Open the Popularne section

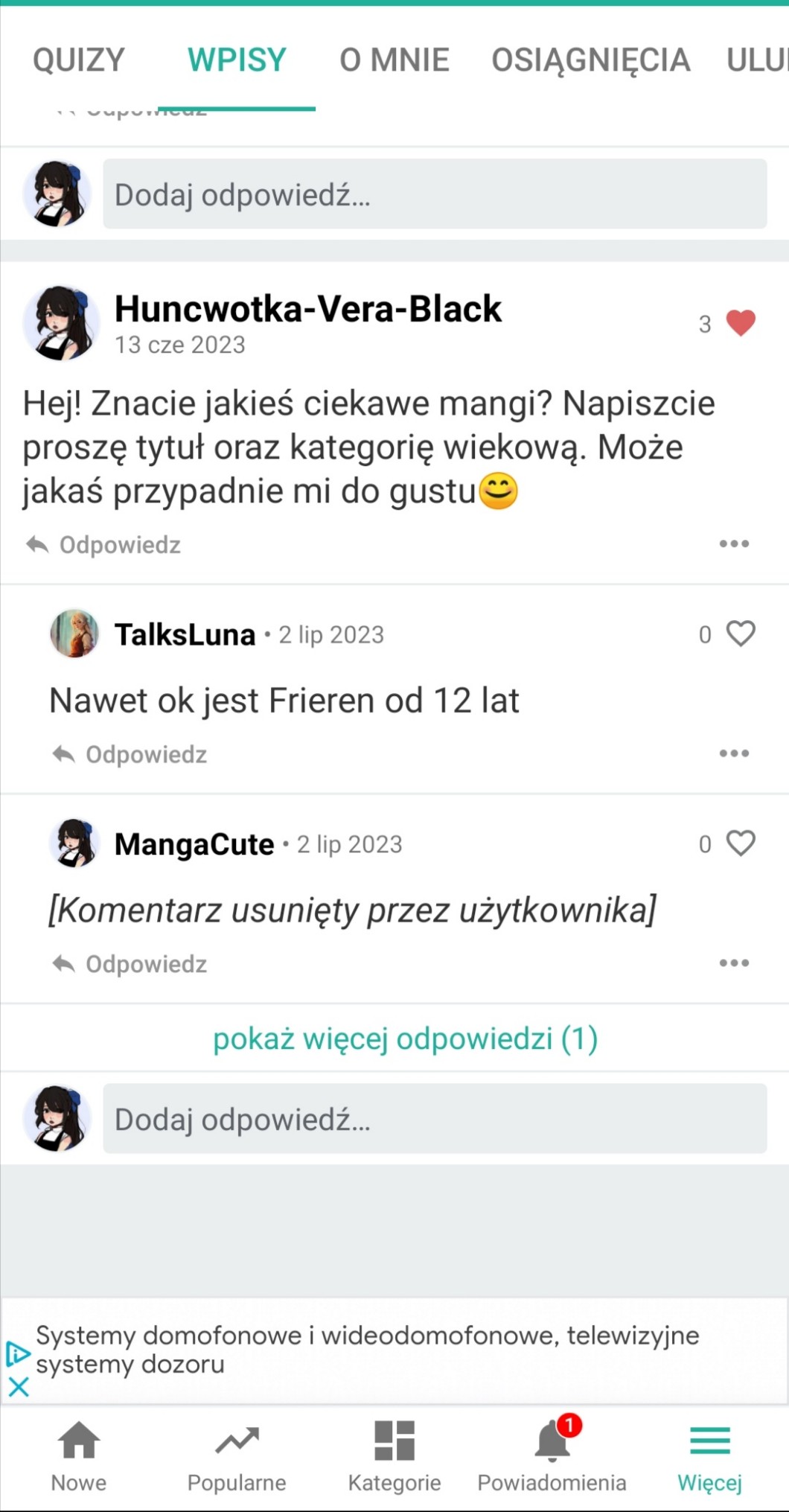click(x=237, y=1455)
